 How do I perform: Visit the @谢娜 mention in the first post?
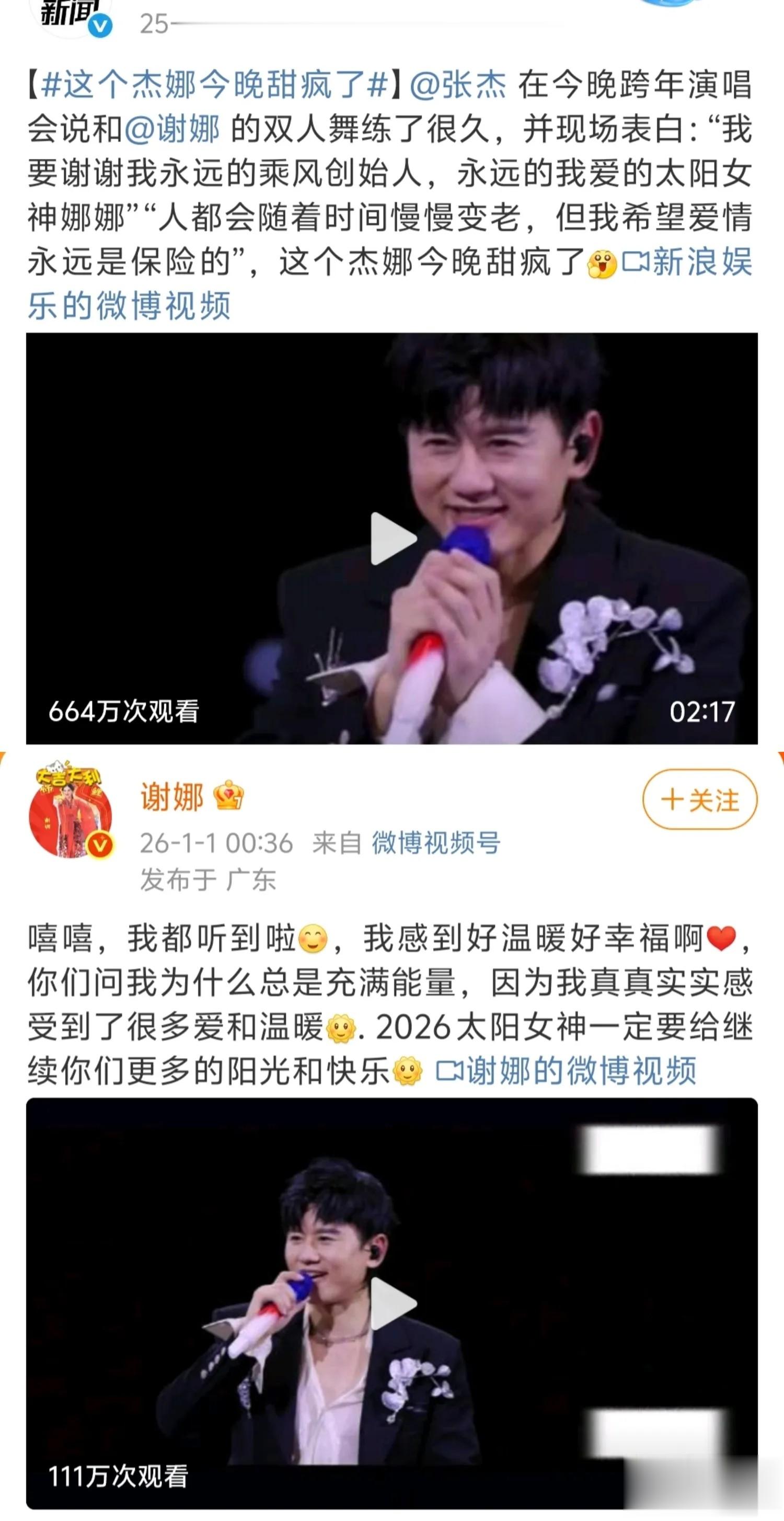tap(172, 129)
